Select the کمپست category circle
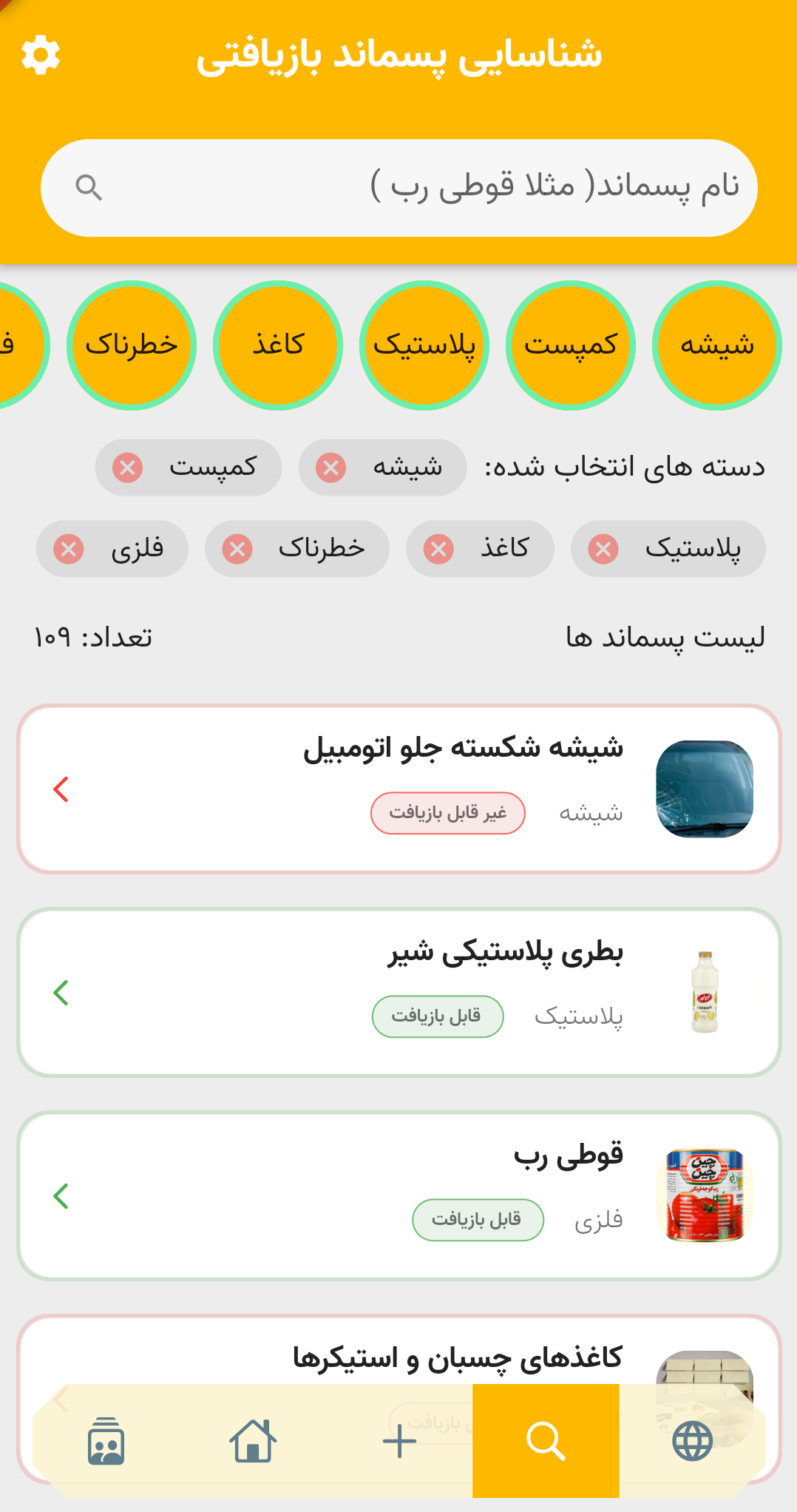Viewport: 797px width, 1512px height. pos(570,345)
